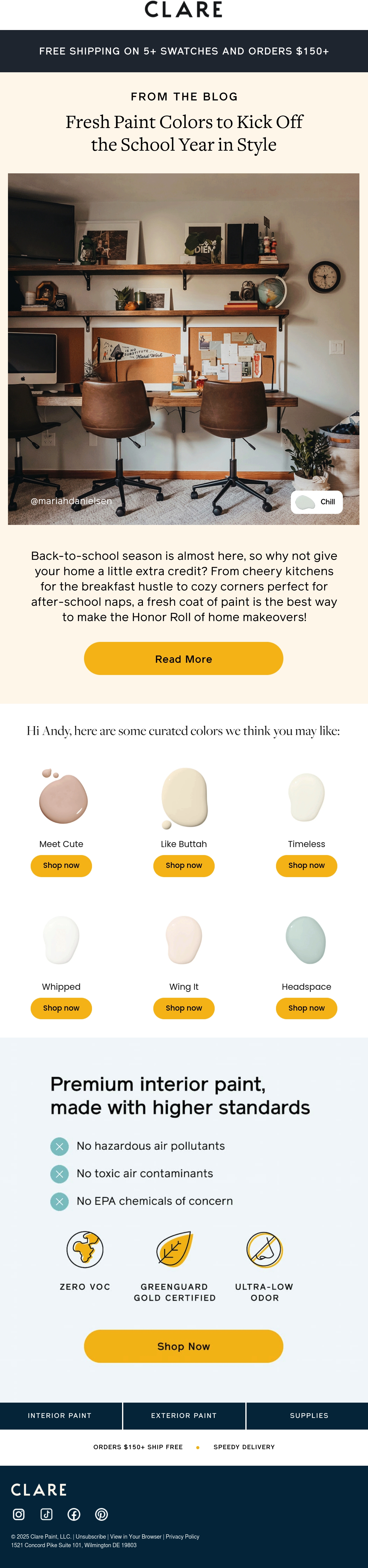Shop now for Like Buttah
The image size is (368, 1568).
tap(183, 865)
